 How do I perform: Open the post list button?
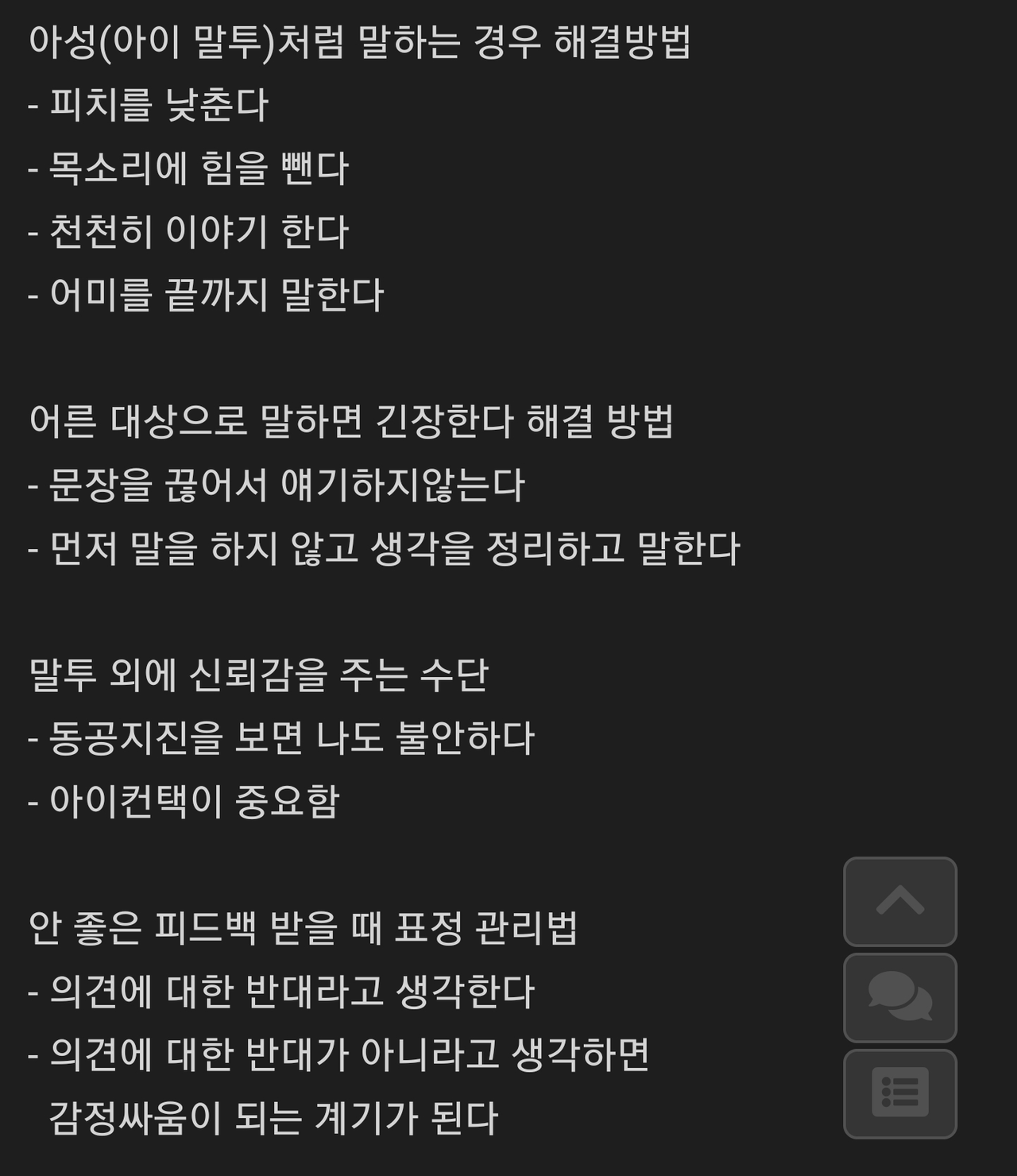(900, 1094)
